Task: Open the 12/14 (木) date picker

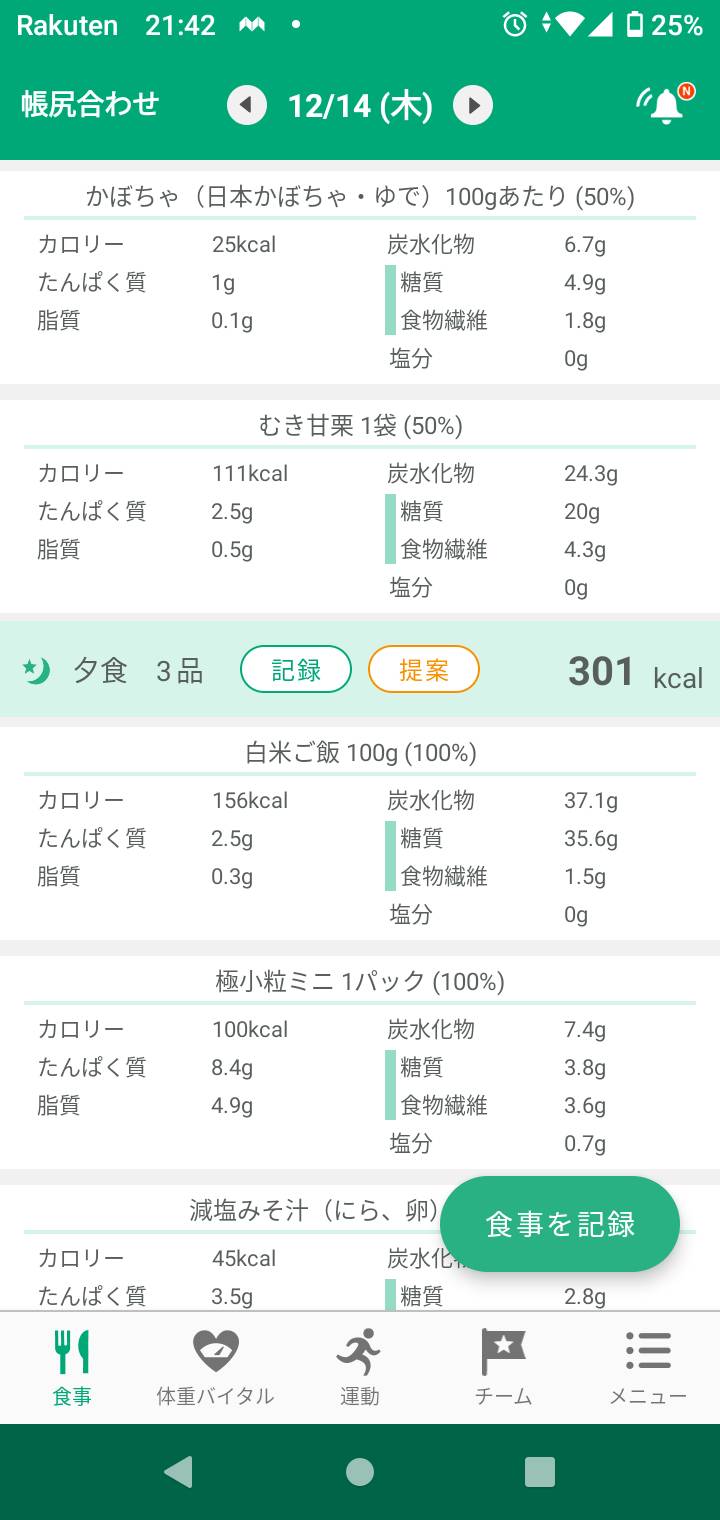Action: pyautogui.click(x=360, y=105)
